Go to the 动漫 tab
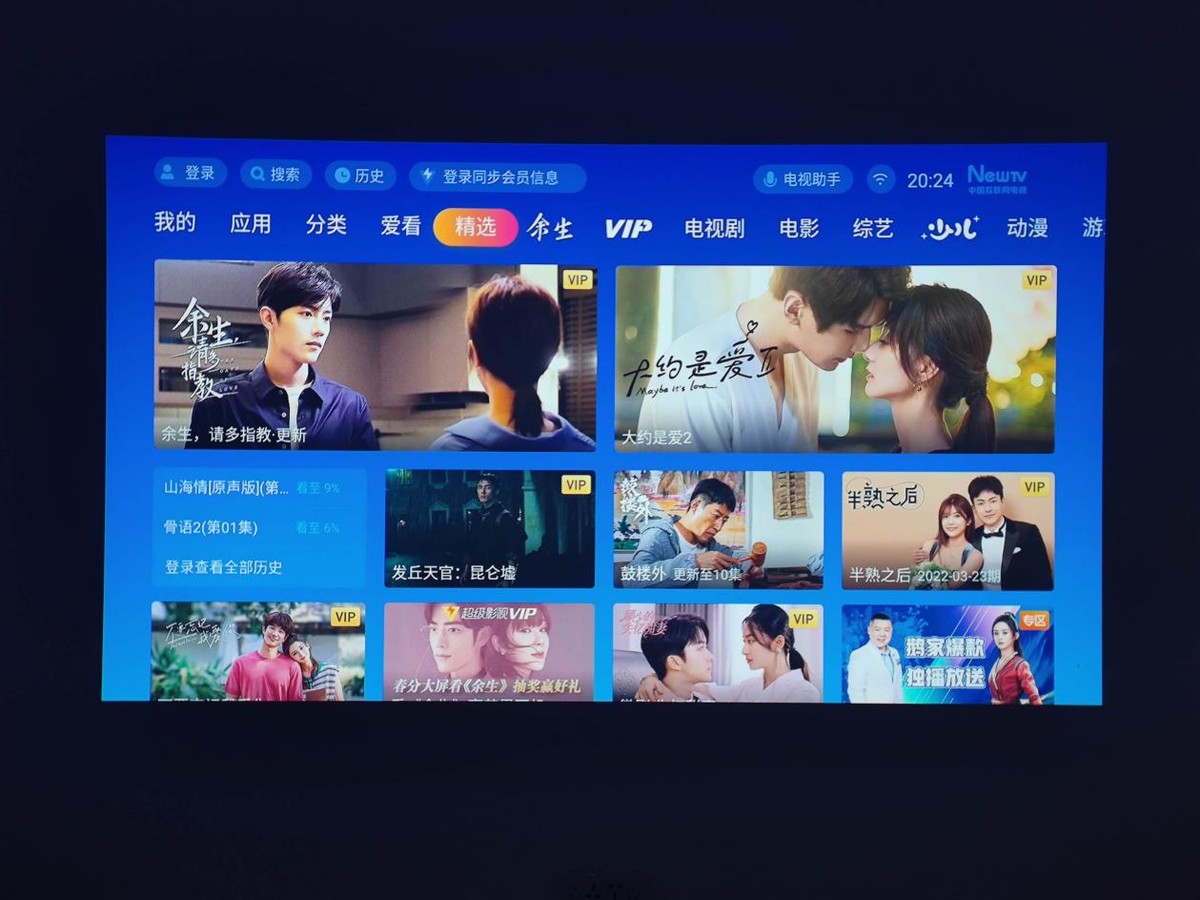The width and height of the screenshot is (1200, 900). [x=1027, y=229]
